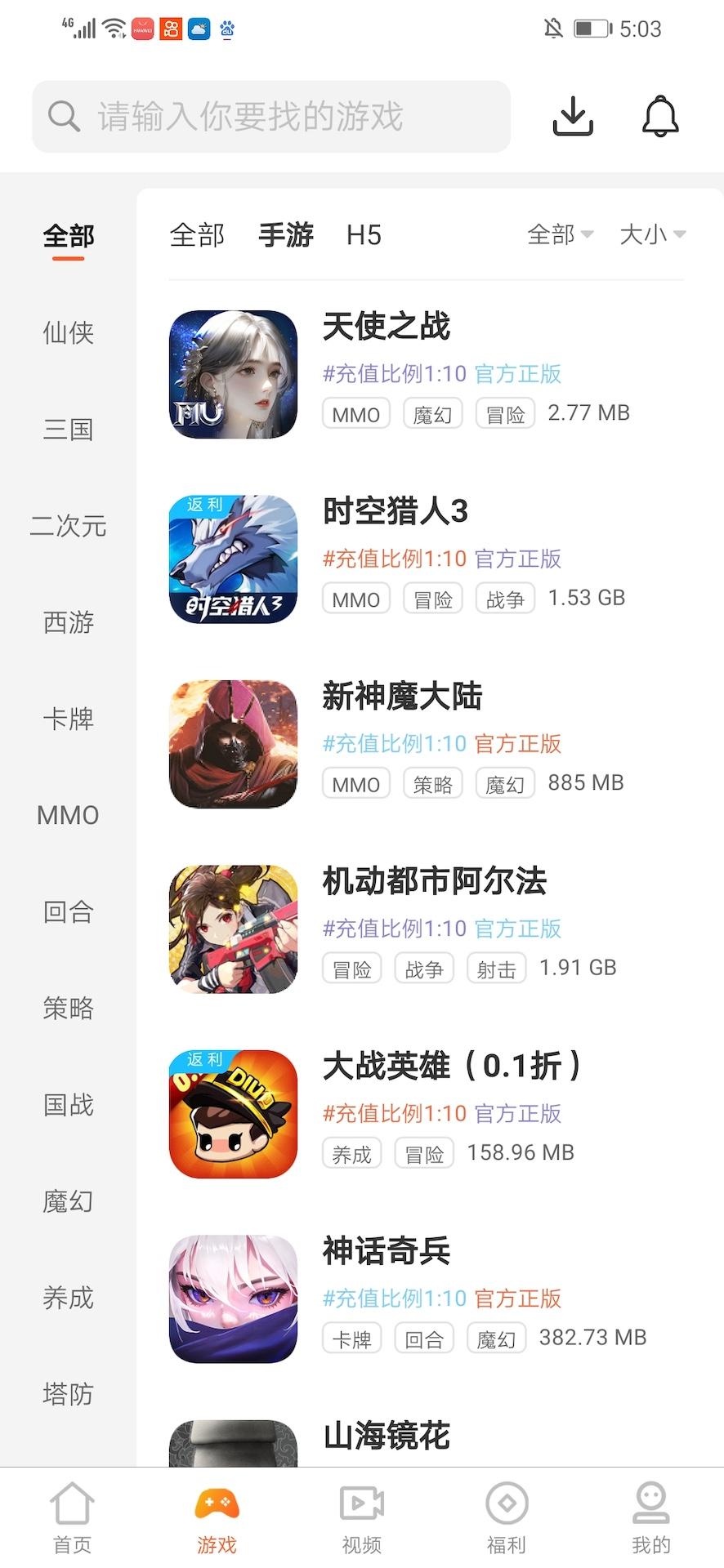Open the notification bell
This screenshot has height=1568, width=724.
click(x=659, y=115)
